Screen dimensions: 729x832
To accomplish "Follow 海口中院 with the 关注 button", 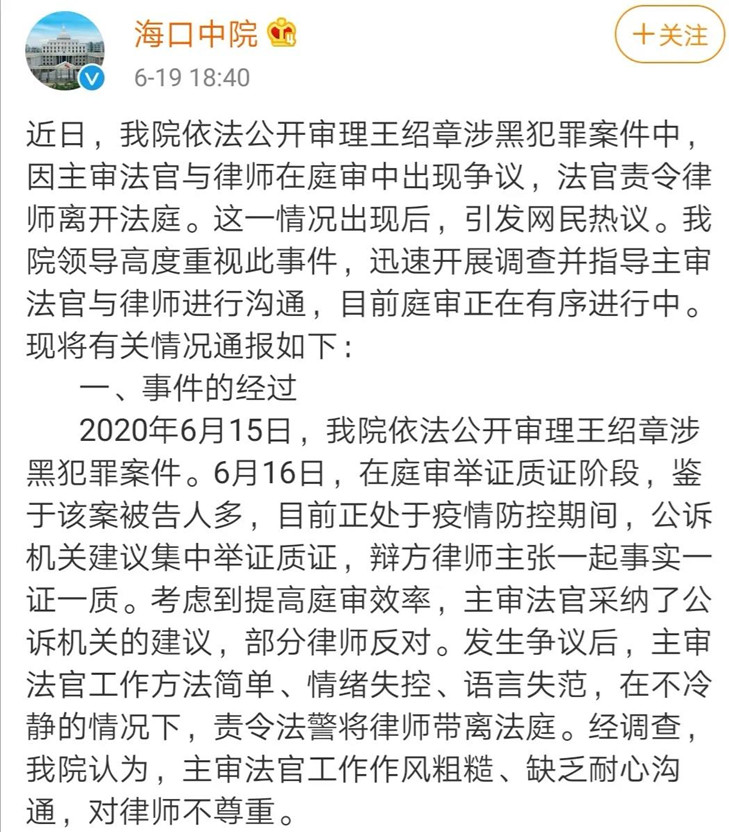I will tap(671, 36).
